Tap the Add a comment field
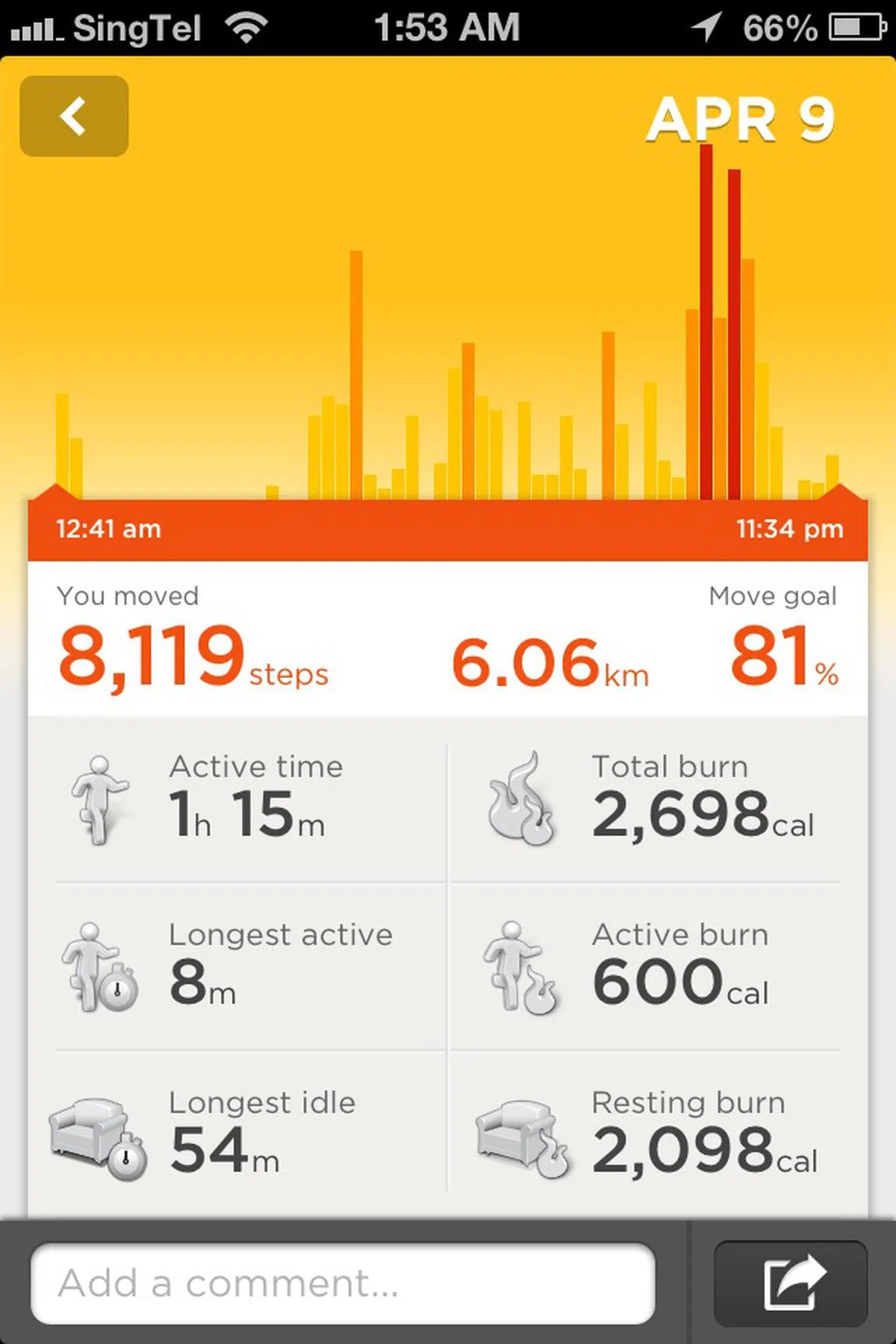The width and height of the screenshot is (896, 1344). [x=343, y=1284]
